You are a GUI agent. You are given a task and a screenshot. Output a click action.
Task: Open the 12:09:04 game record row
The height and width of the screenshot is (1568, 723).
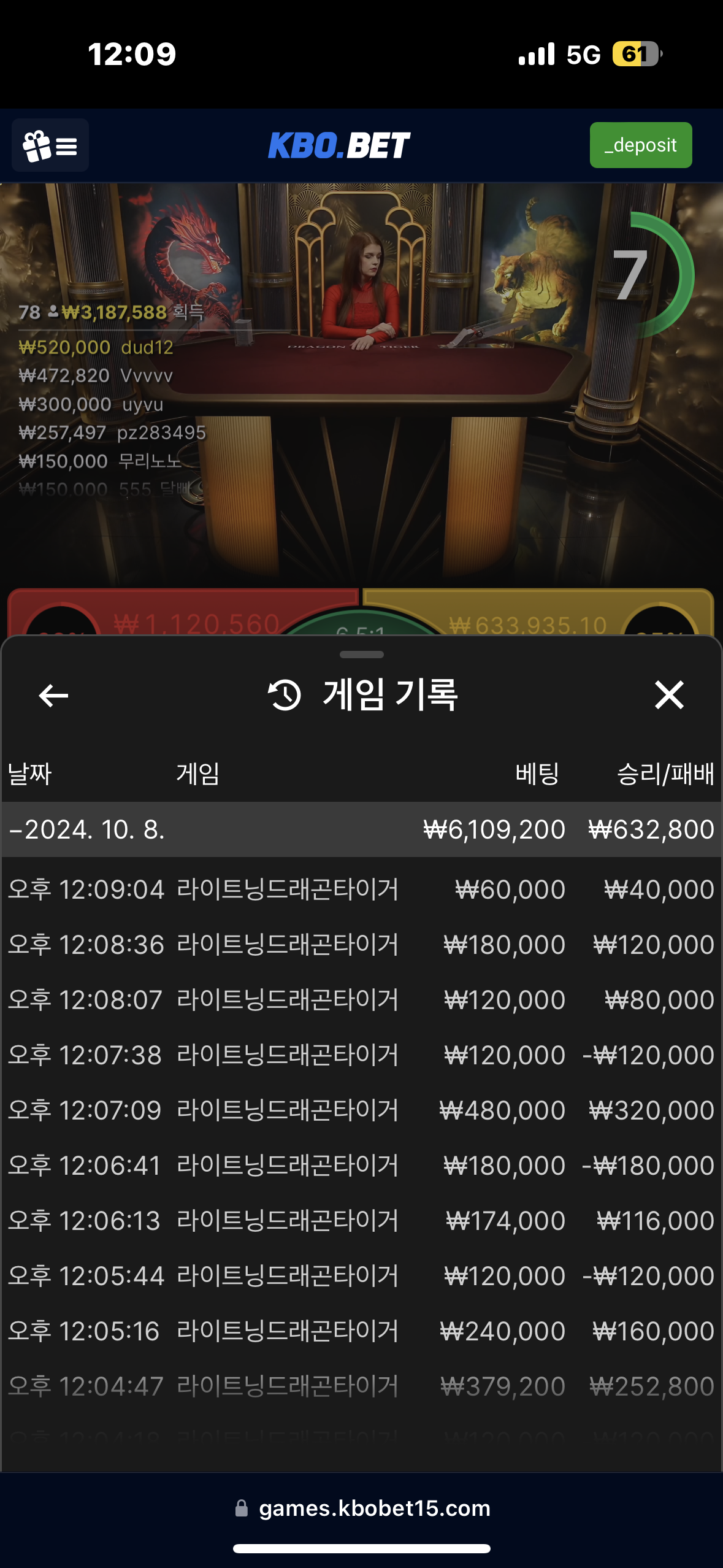361,890
